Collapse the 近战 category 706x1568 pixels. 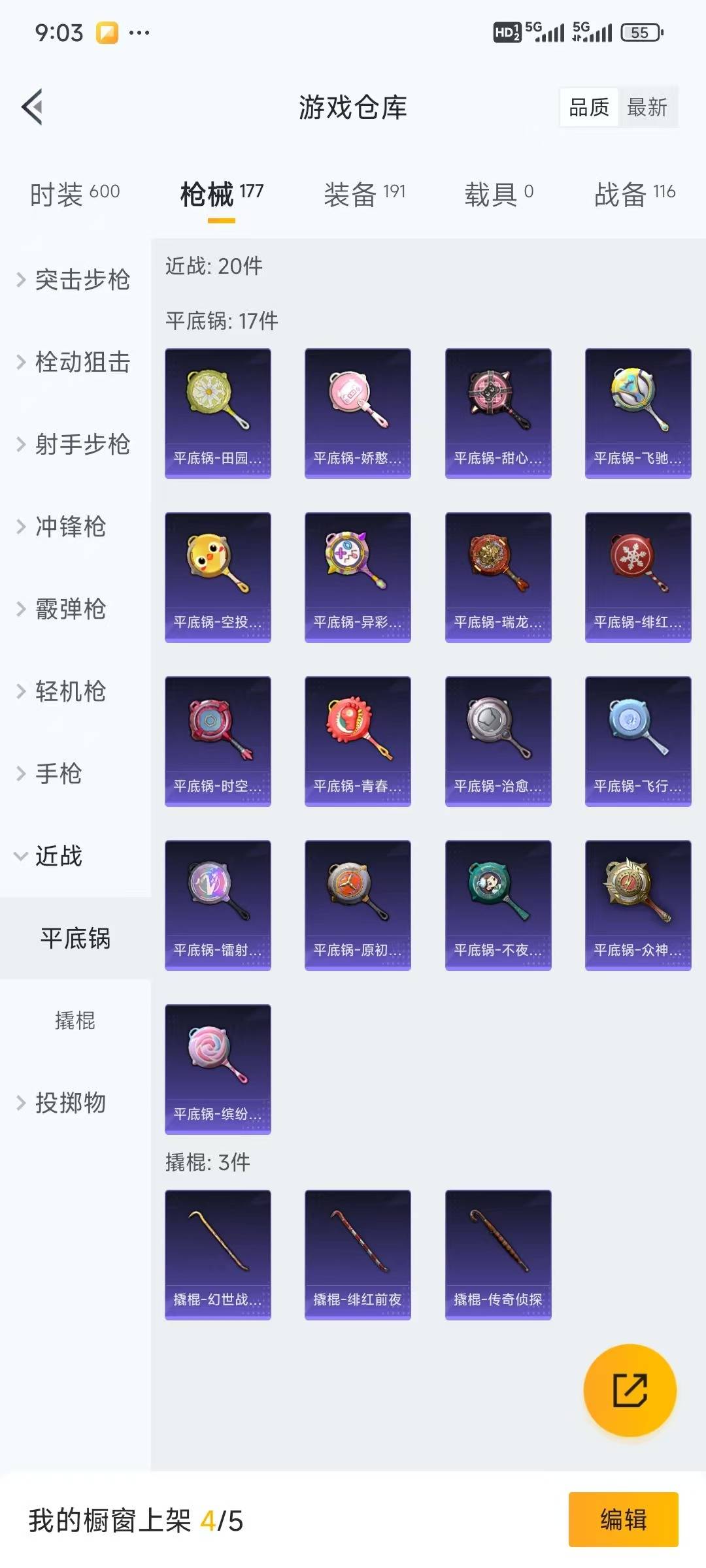coord(59,856)
